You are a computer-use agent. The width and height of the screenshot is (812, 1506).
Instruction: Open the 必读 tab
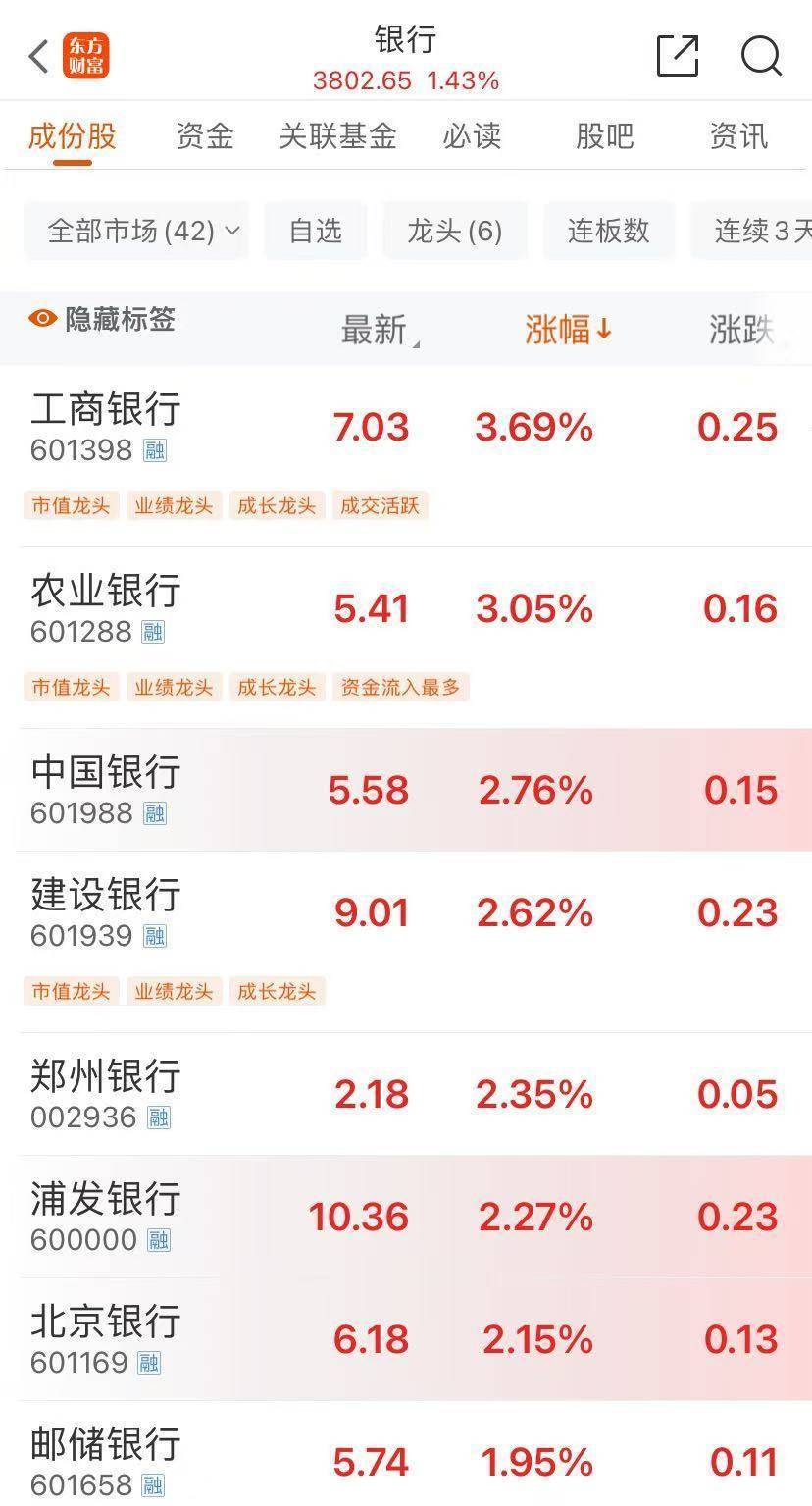pyautogui.click(x=472, y=135)
